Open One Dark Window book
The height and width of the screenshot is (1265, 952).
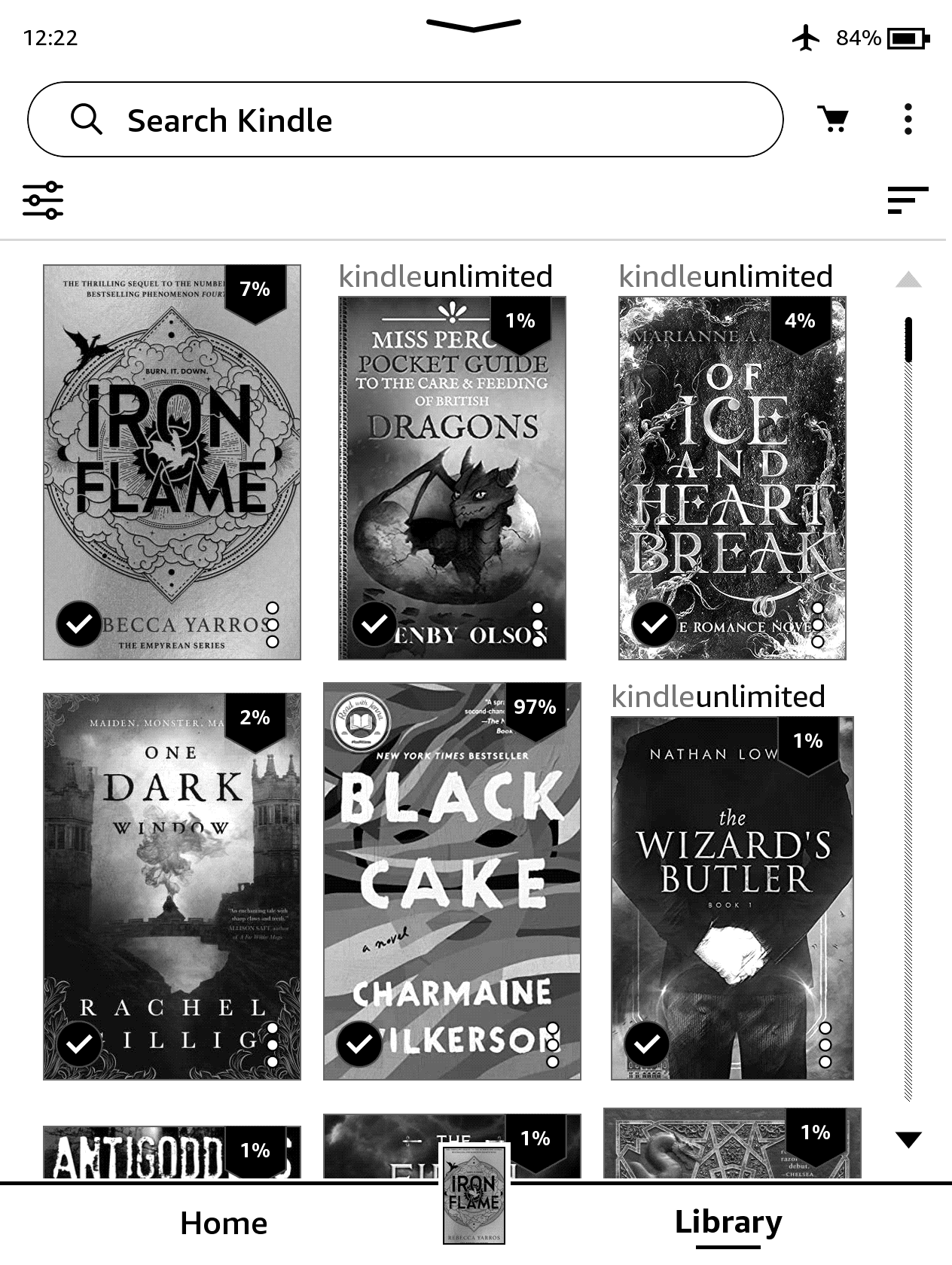pos(172,885)
